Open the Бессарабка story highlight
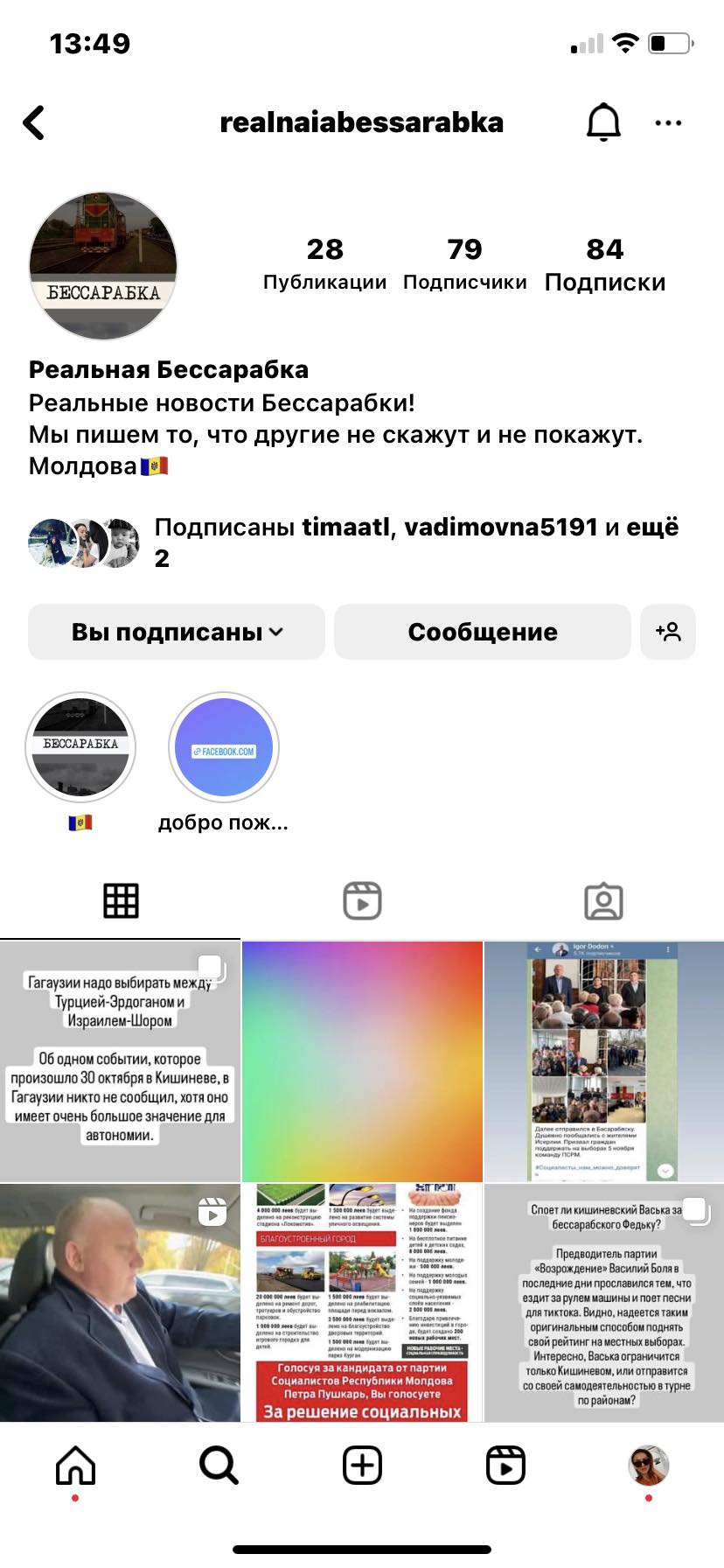 coord(80,747)
